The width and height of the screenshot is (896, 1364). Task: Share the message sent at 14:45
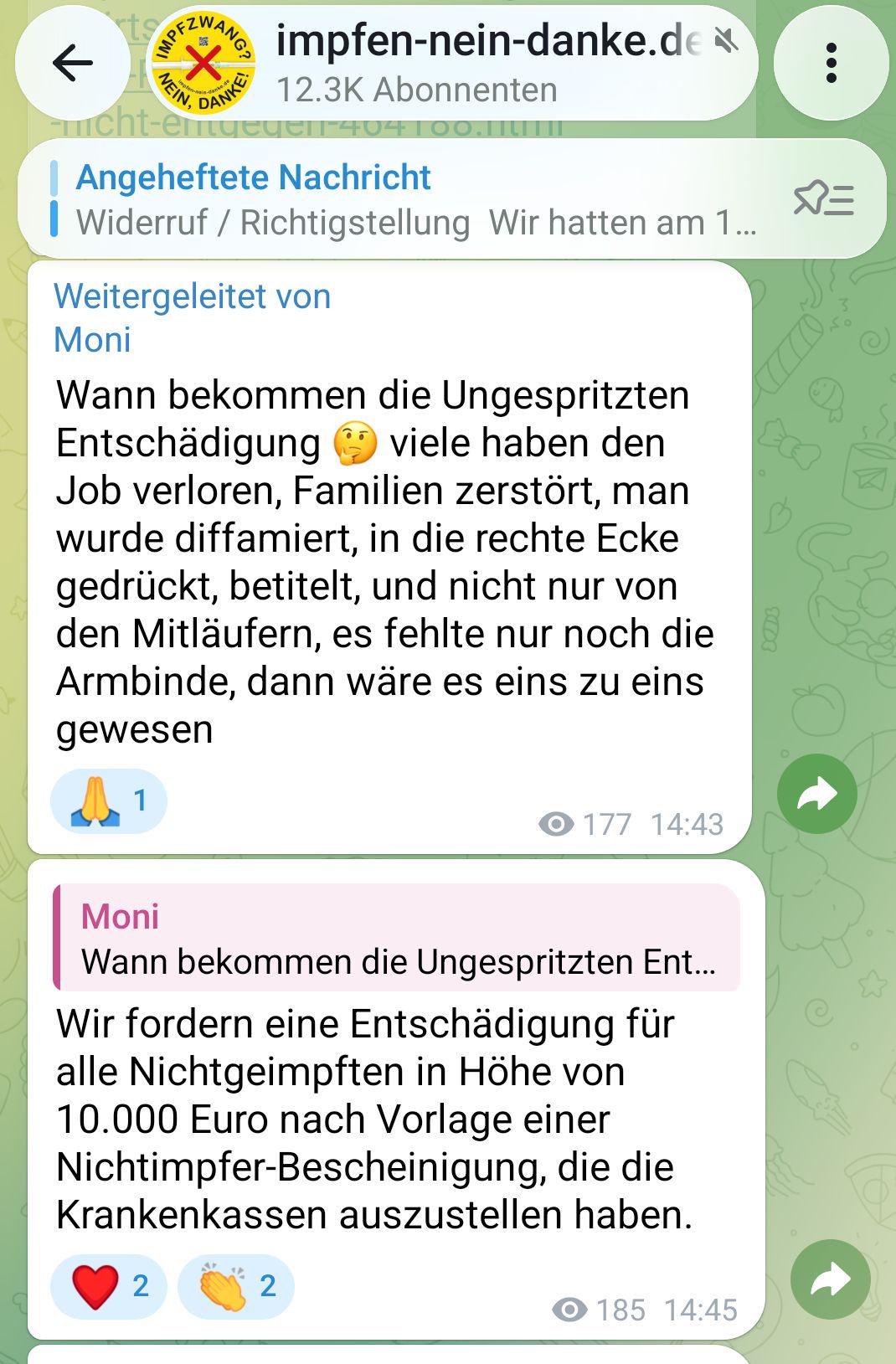(x=830, y=1279)
